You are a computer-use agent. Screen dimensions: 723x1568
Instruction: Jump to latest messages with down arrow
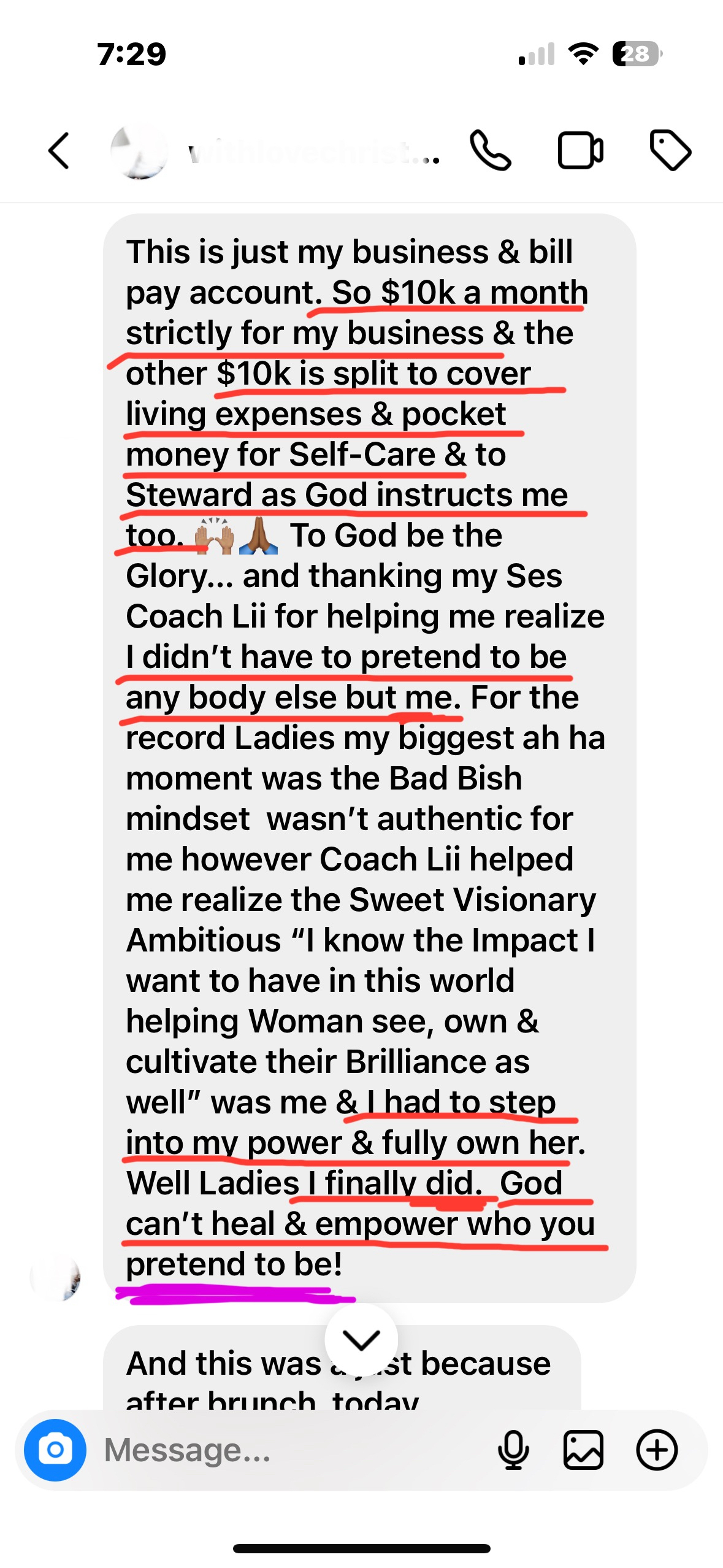(361, 1340)
